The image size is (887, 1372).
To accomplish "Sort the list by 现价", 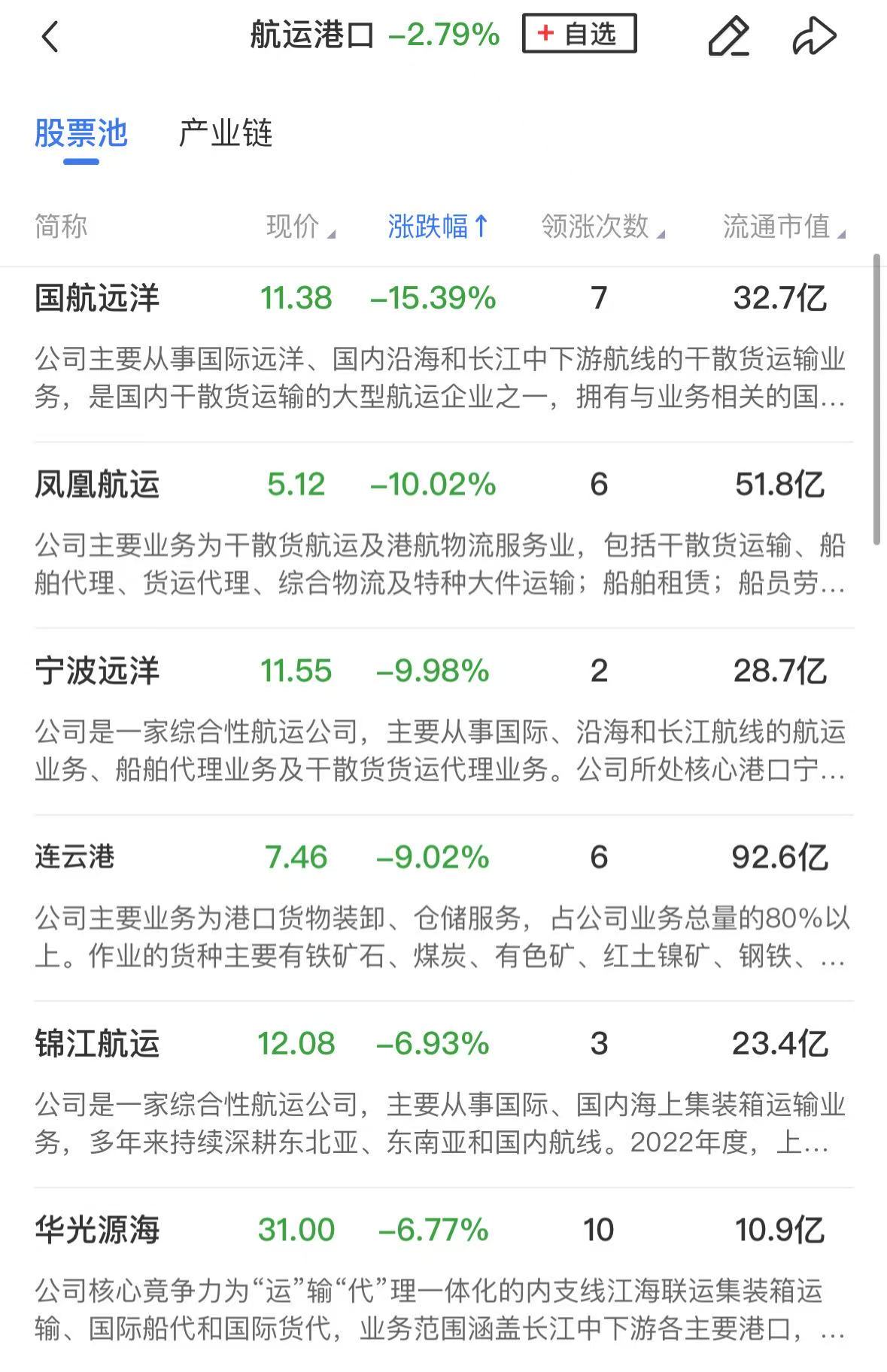I will (299, 226).
